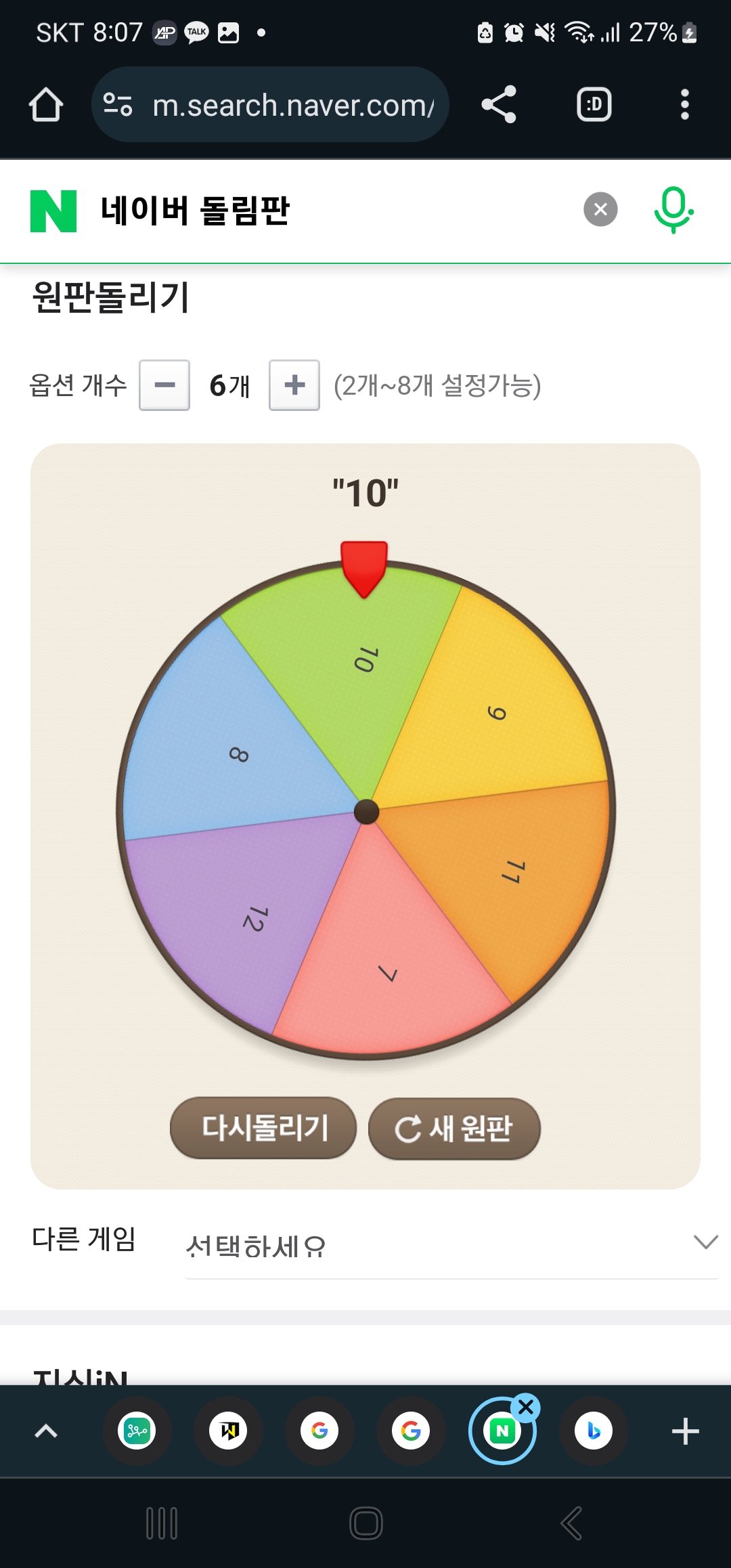Screen dimensions: 731x1568
Task: Tap the m.search.naver.com address bar
Action: (291, 105)
